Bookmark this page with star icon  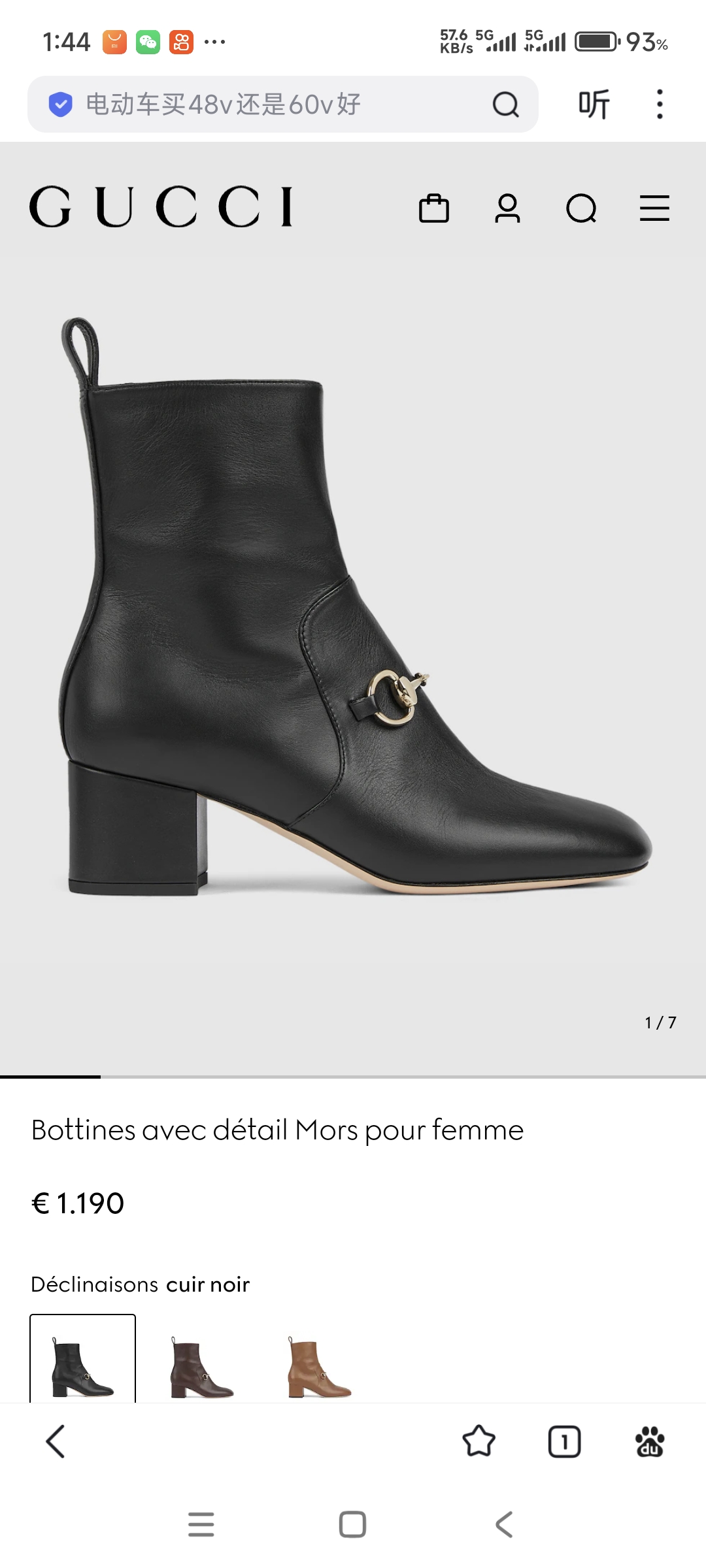point(479,1441)
